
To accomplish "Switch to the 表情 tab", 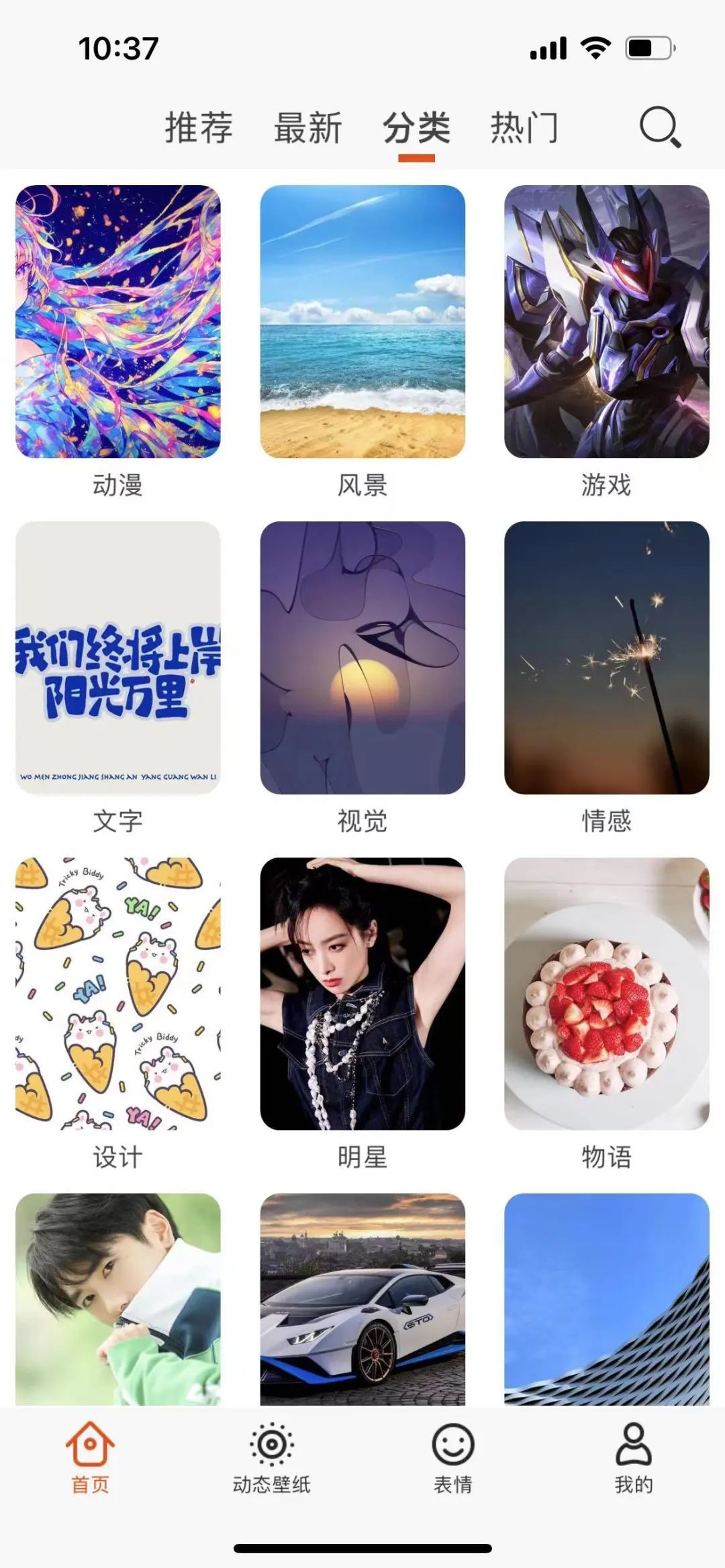I will point(453,1457).
